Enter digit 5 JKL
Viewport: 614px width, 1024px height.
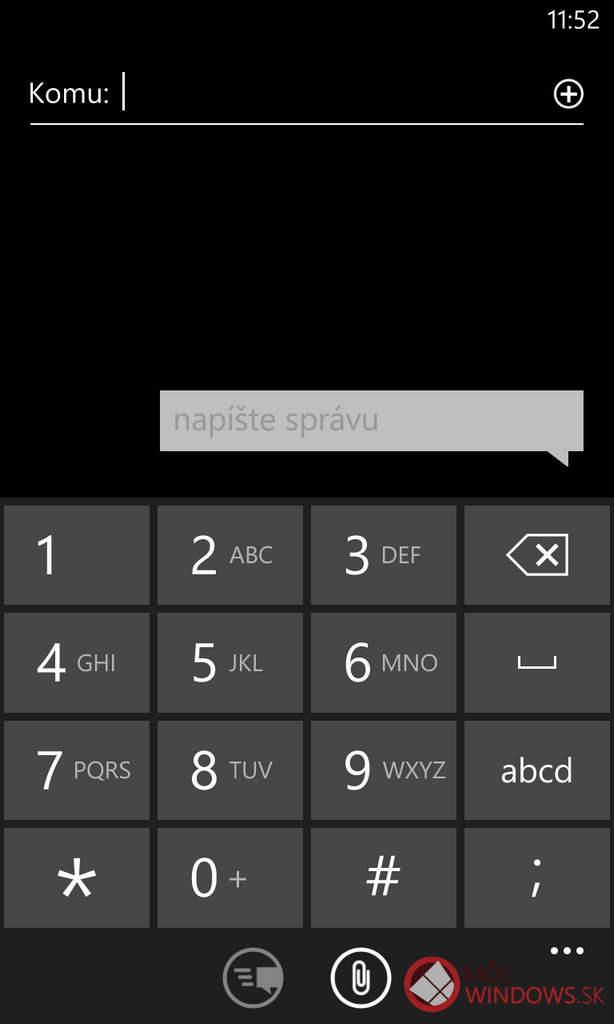click(230, 663)
